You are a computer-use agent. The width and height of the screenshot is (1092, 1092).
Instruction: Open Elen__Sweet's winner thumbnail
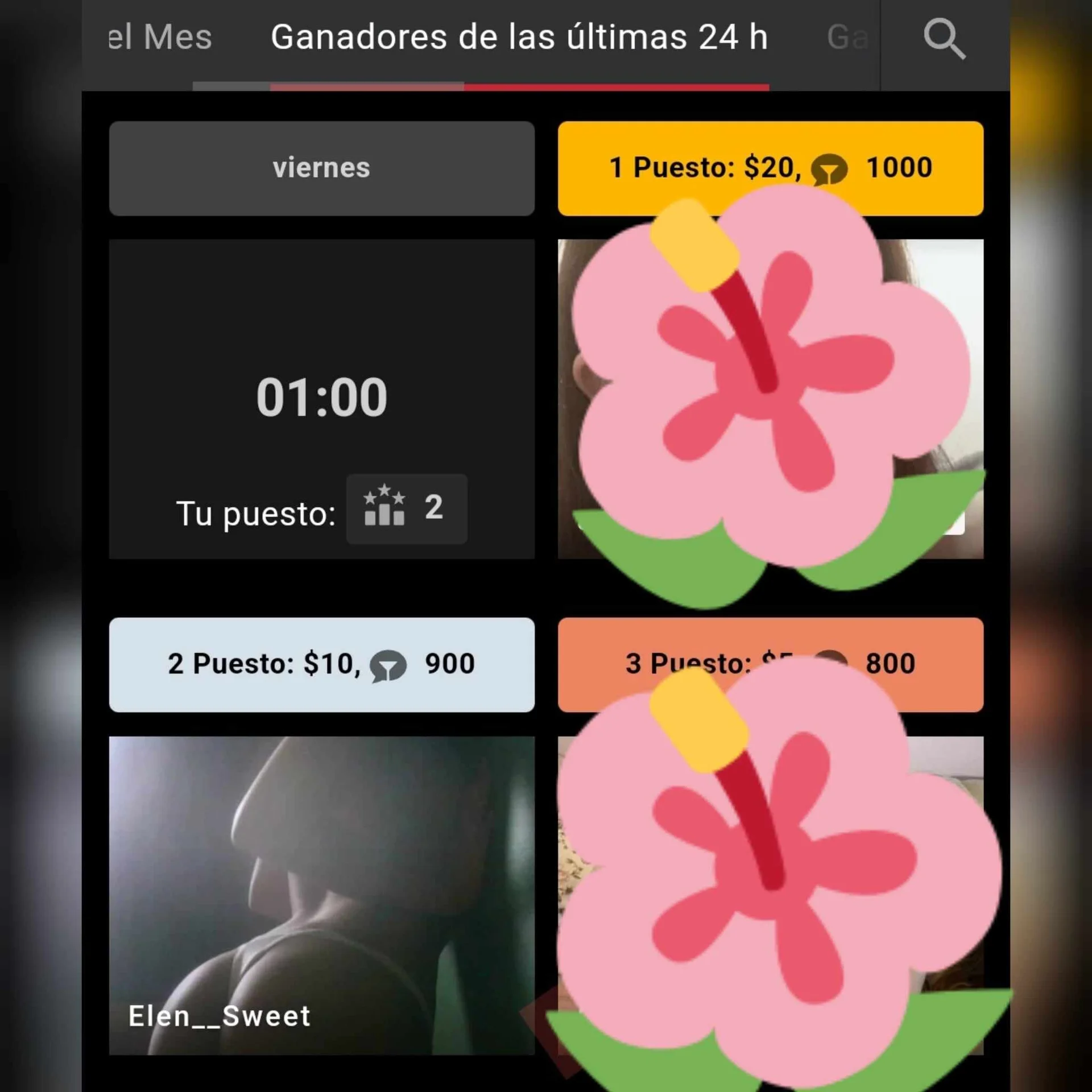321,895
